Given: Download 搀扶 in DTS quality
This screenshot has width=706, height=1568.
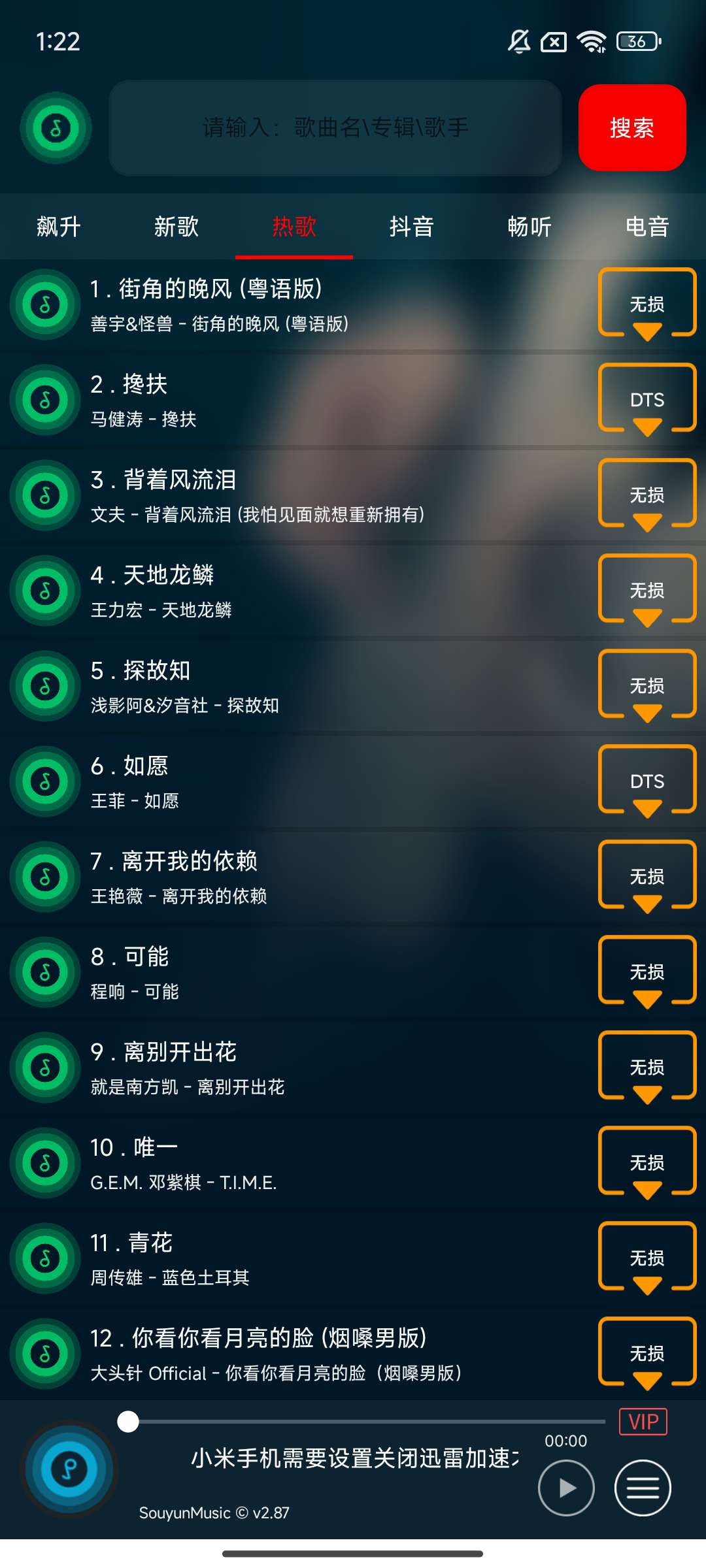Looking at the screenshot, I should pyautogui.click(x=647, y=399).
